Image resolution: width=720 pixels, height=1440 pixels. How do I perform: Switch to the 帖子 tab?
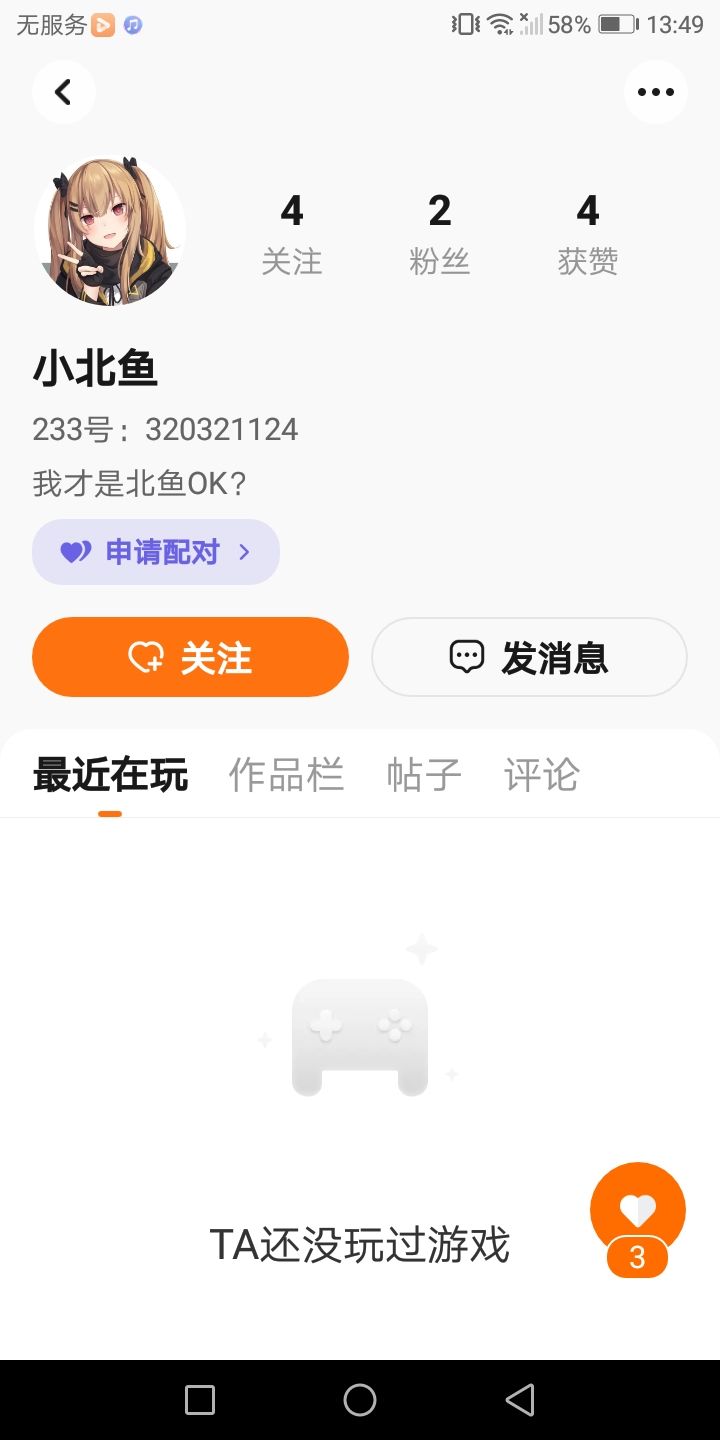coord(424,775)
